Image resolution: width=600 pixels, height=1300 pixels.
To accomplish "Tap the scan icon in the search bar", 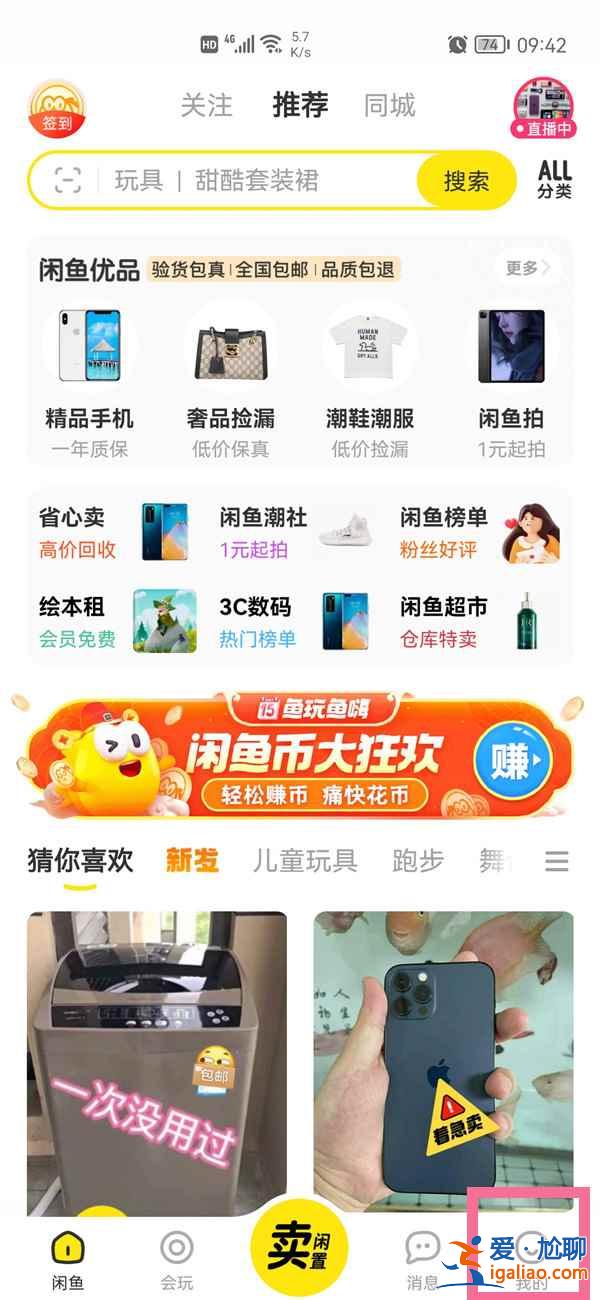I will point(68,180).
